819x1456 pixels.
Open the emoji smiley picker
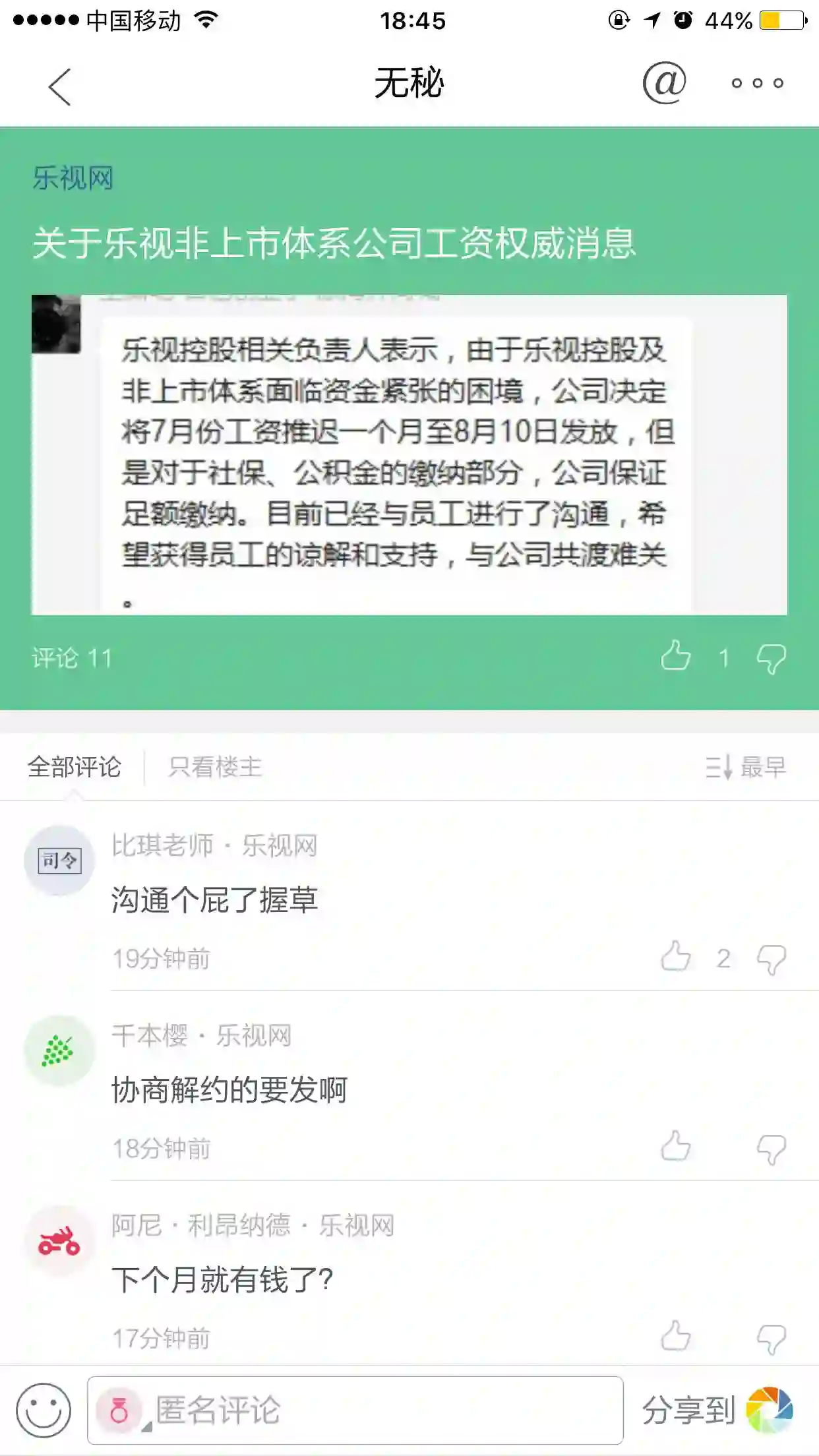click(x=44, y=1410)
